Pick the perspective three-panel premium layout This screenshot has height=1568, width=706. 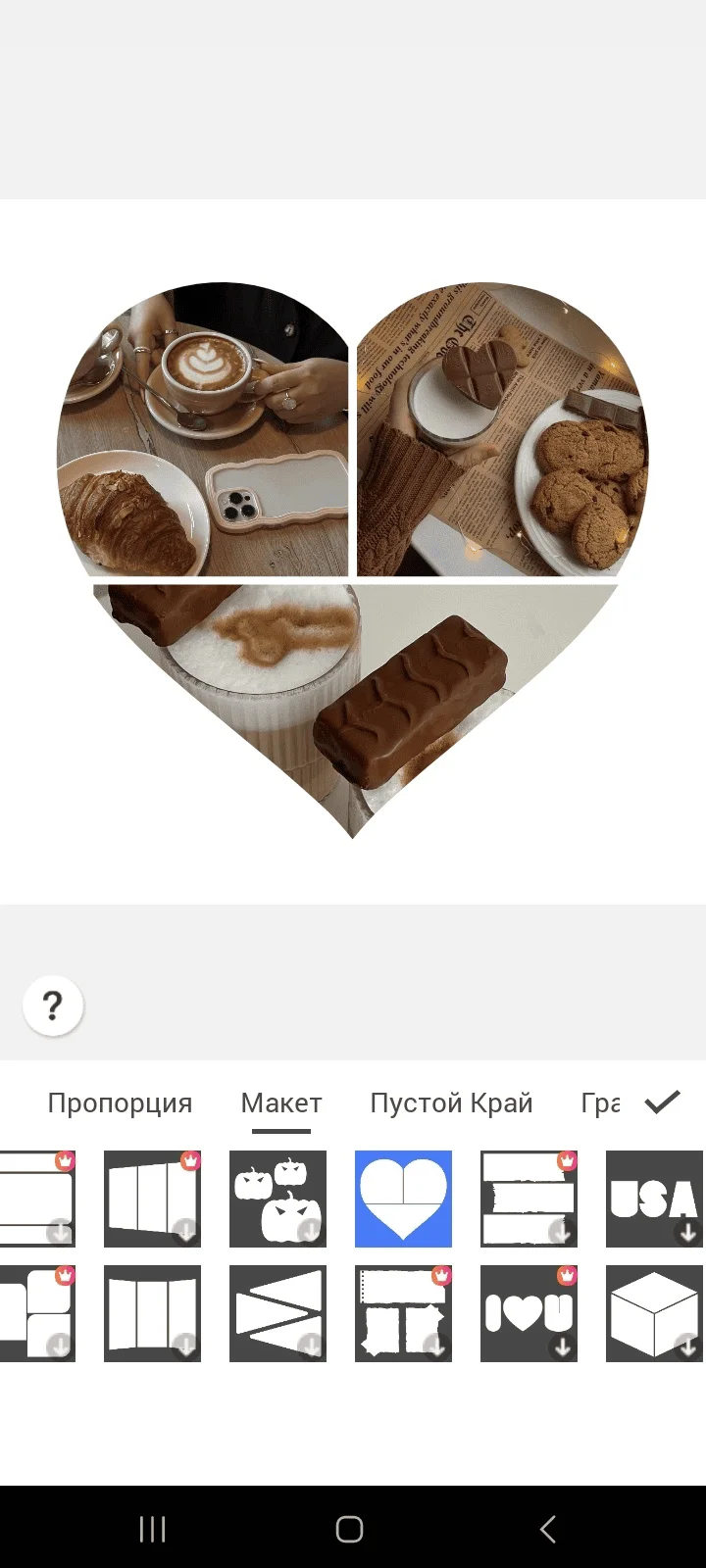[x=152, y=1199]
